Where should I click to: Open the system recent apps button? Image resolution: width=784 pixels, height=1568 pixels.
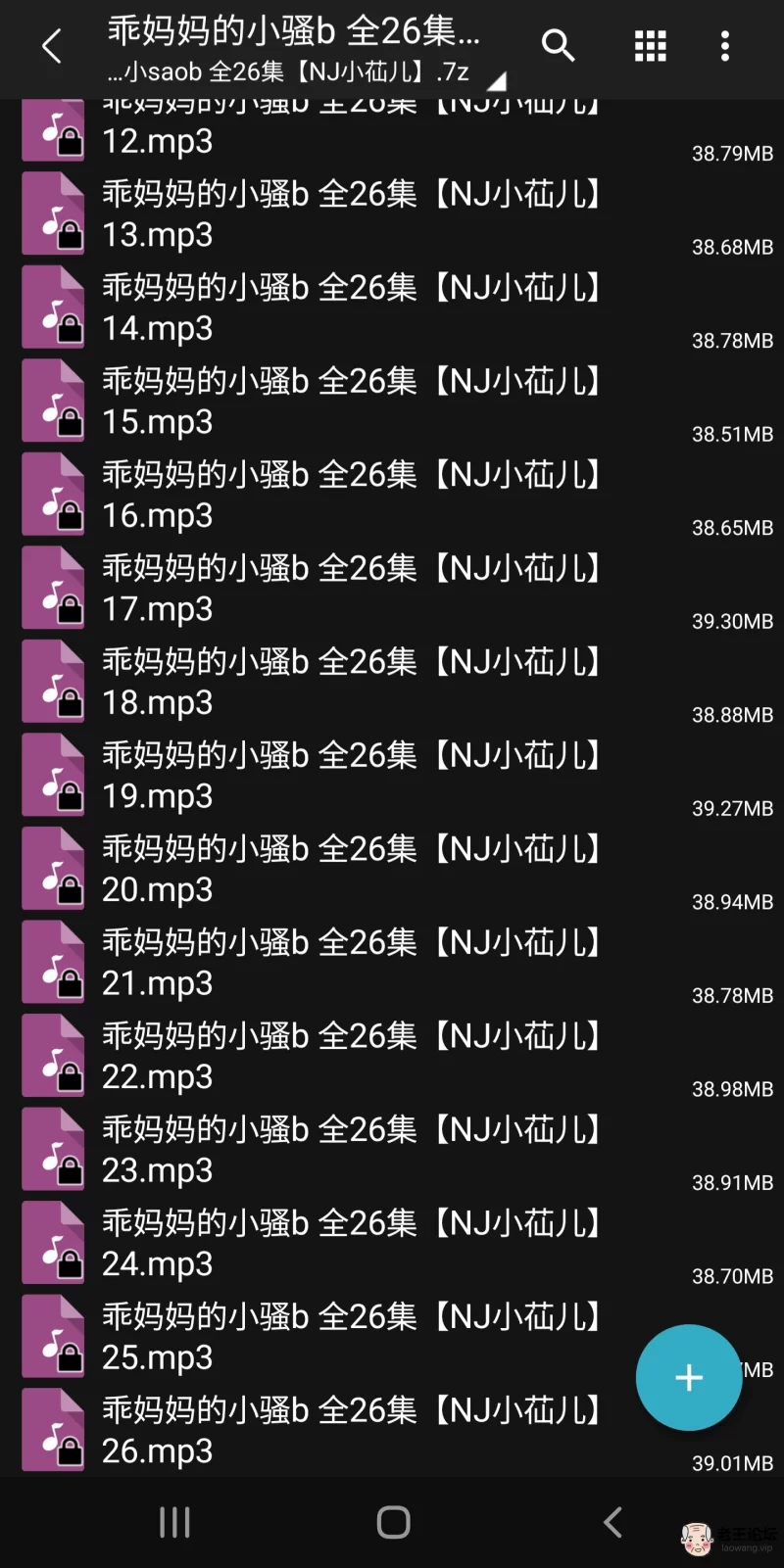pyautogui.click(x=174, y=1522)
